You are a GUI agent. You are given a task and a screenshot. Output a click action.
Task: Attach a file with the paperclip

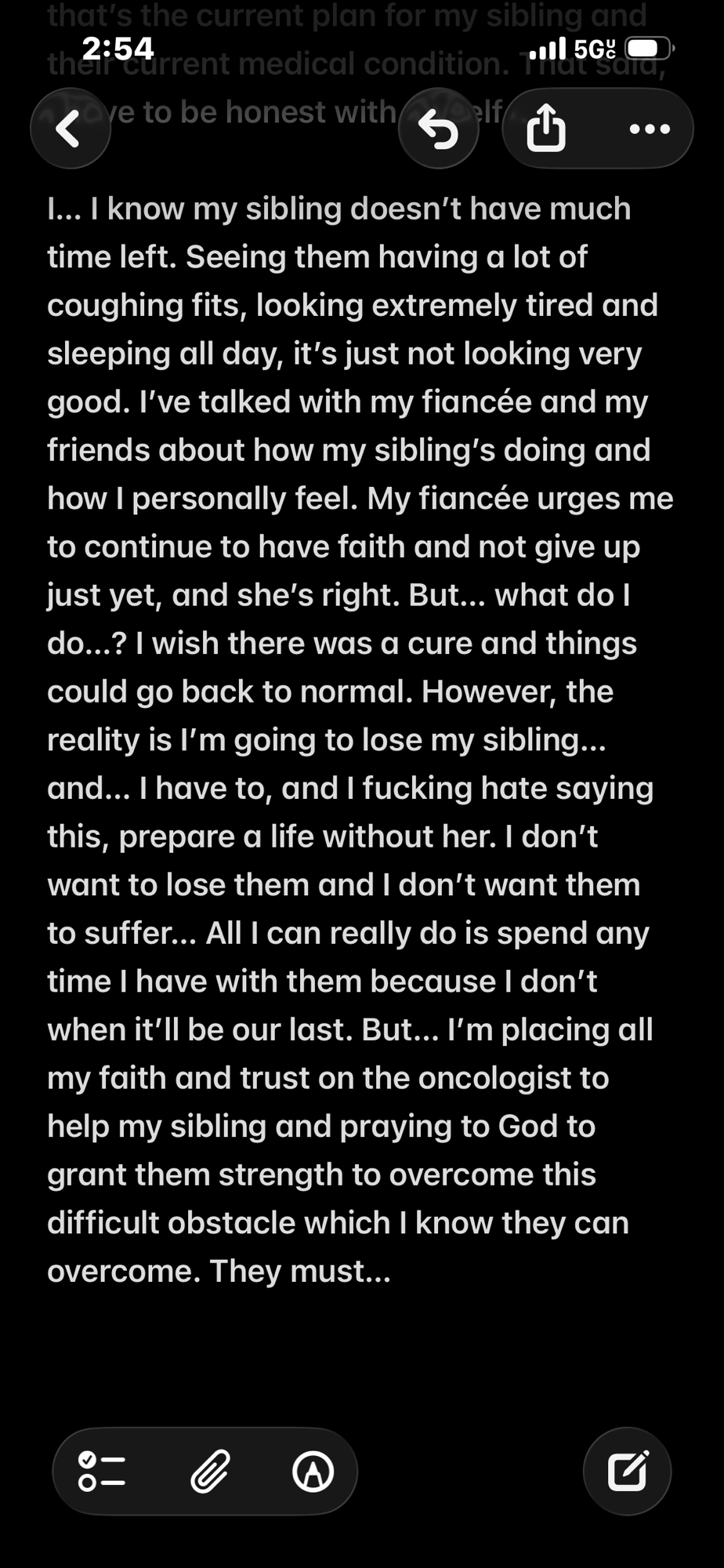tap(210, 1472)
